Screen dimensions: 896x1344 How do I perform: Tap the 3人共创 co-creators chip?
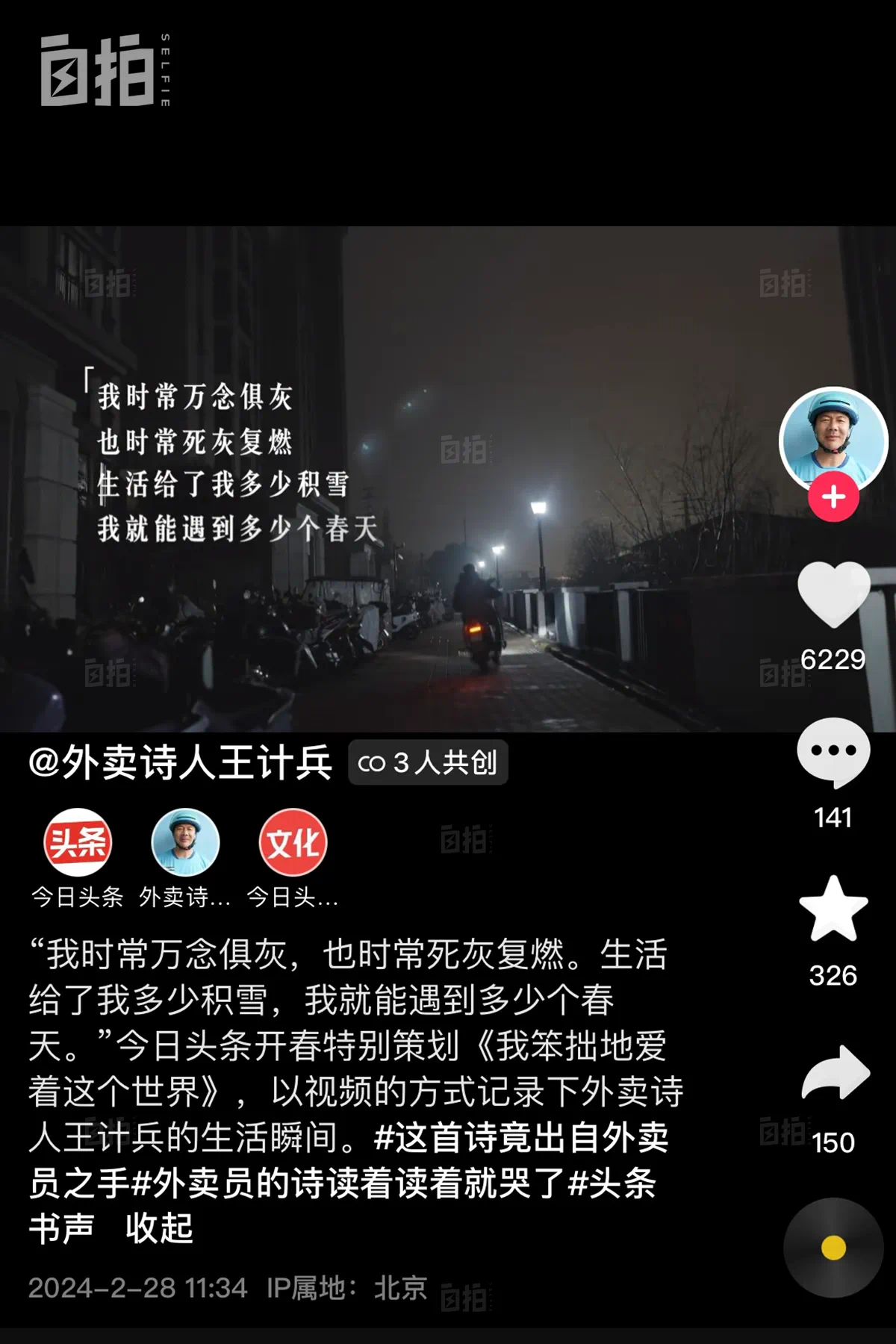(x=428, y=763)
